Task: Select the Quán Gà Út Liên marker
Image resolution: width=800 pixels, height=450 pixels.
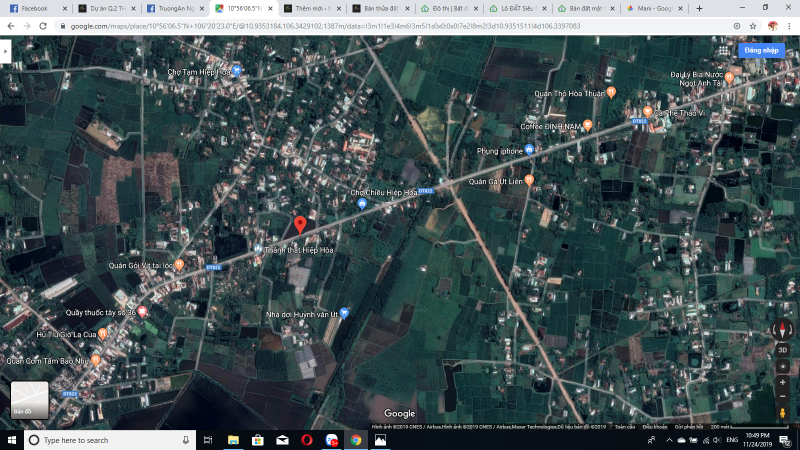Action: [x=529, y=181]
